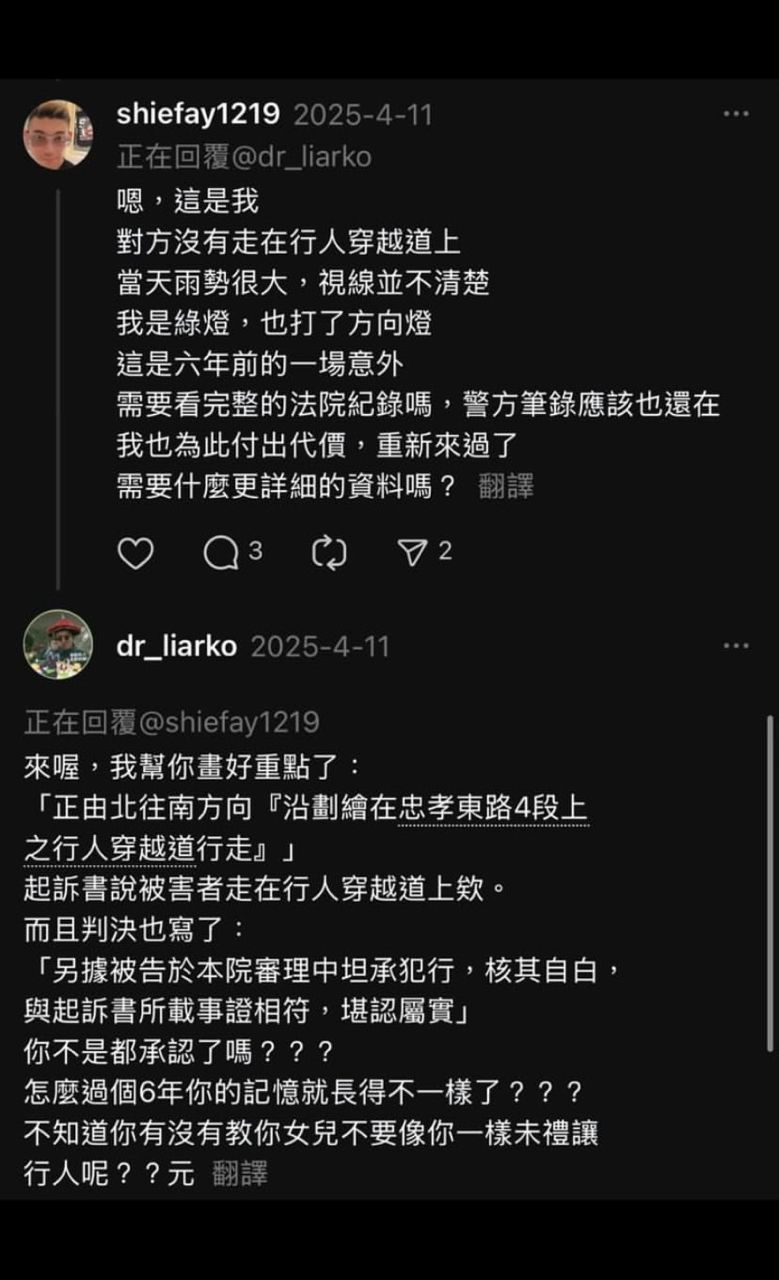Open comments on shiefay1219's reply
The height and width of the screenshot is (1280, 779).
coord(221,552)
